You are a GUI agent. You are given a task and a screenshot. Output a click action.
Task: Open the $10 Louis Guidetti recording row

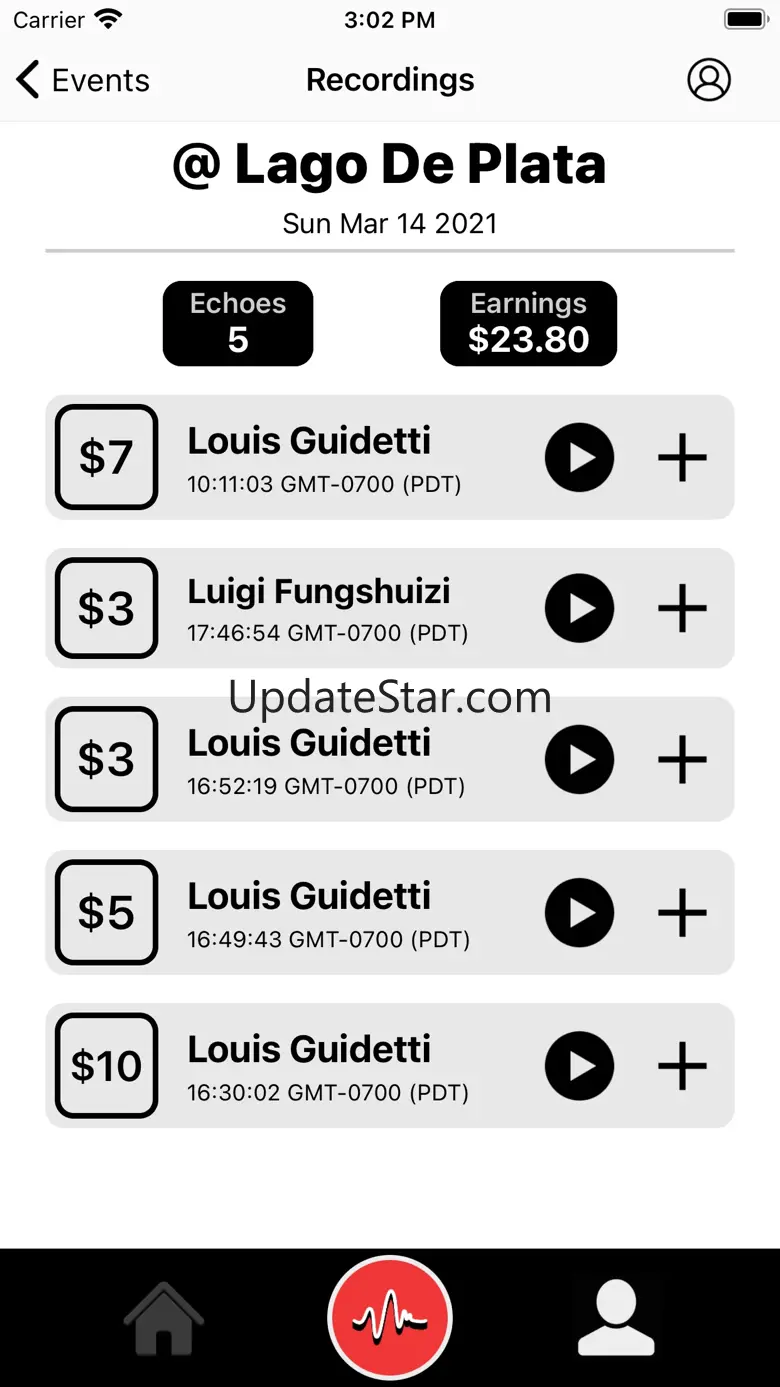[390, 1066]
